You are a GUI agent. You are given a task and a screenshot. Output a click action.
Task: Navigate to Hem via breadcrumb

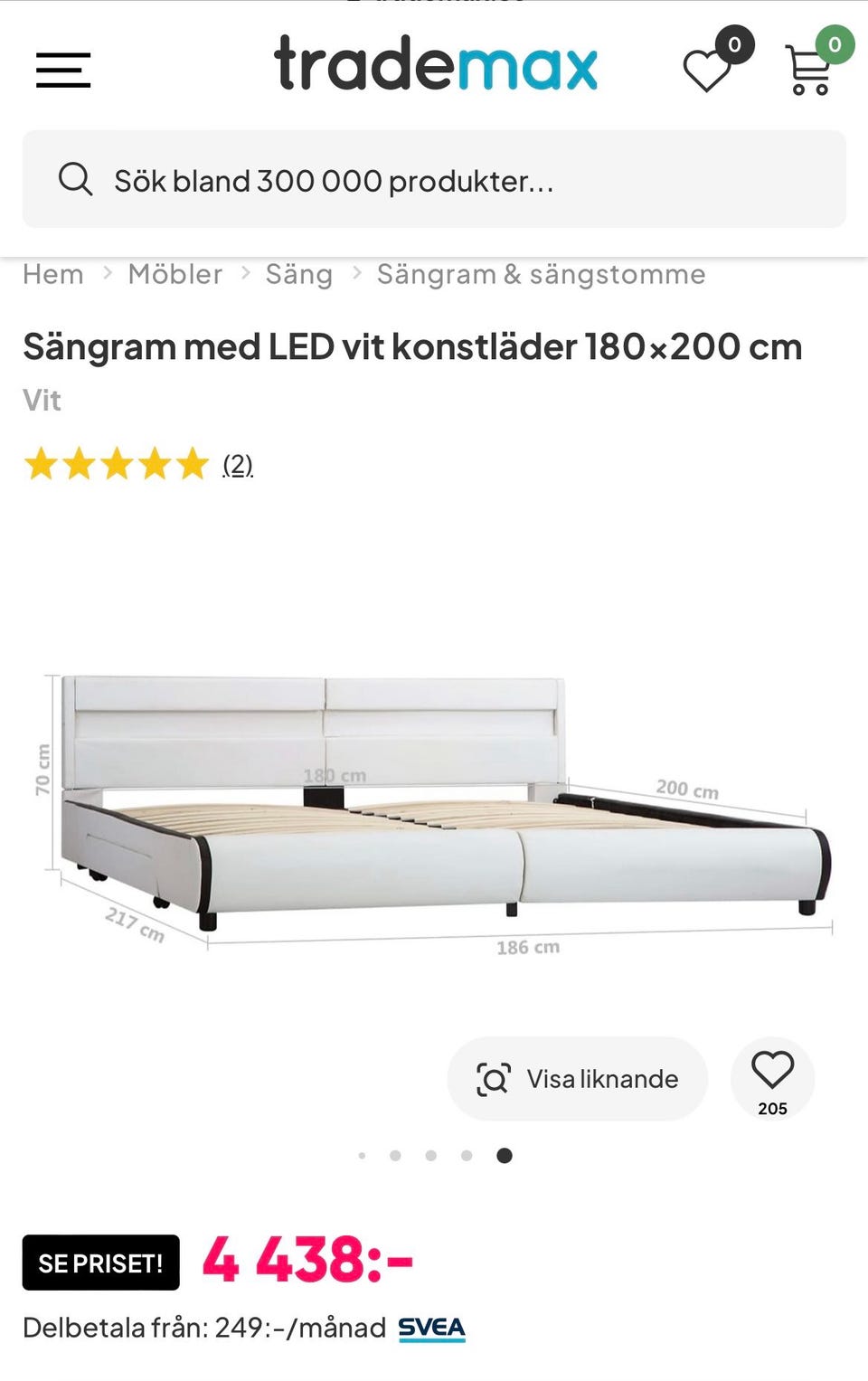(x=52, y=273)
